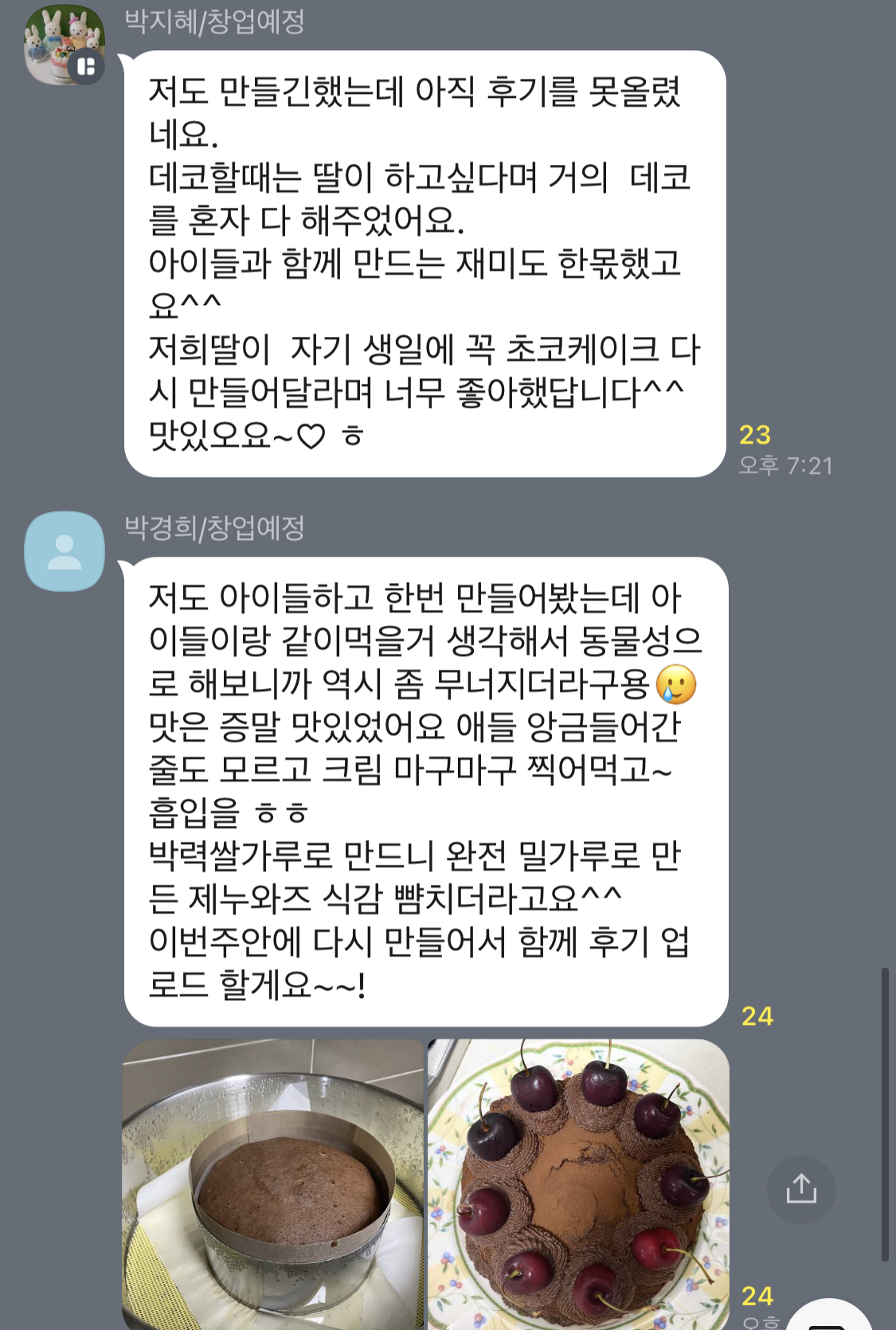Open the cherry chocolate cake photo
Screen dimensions: 896x1330
[578, 1184]
